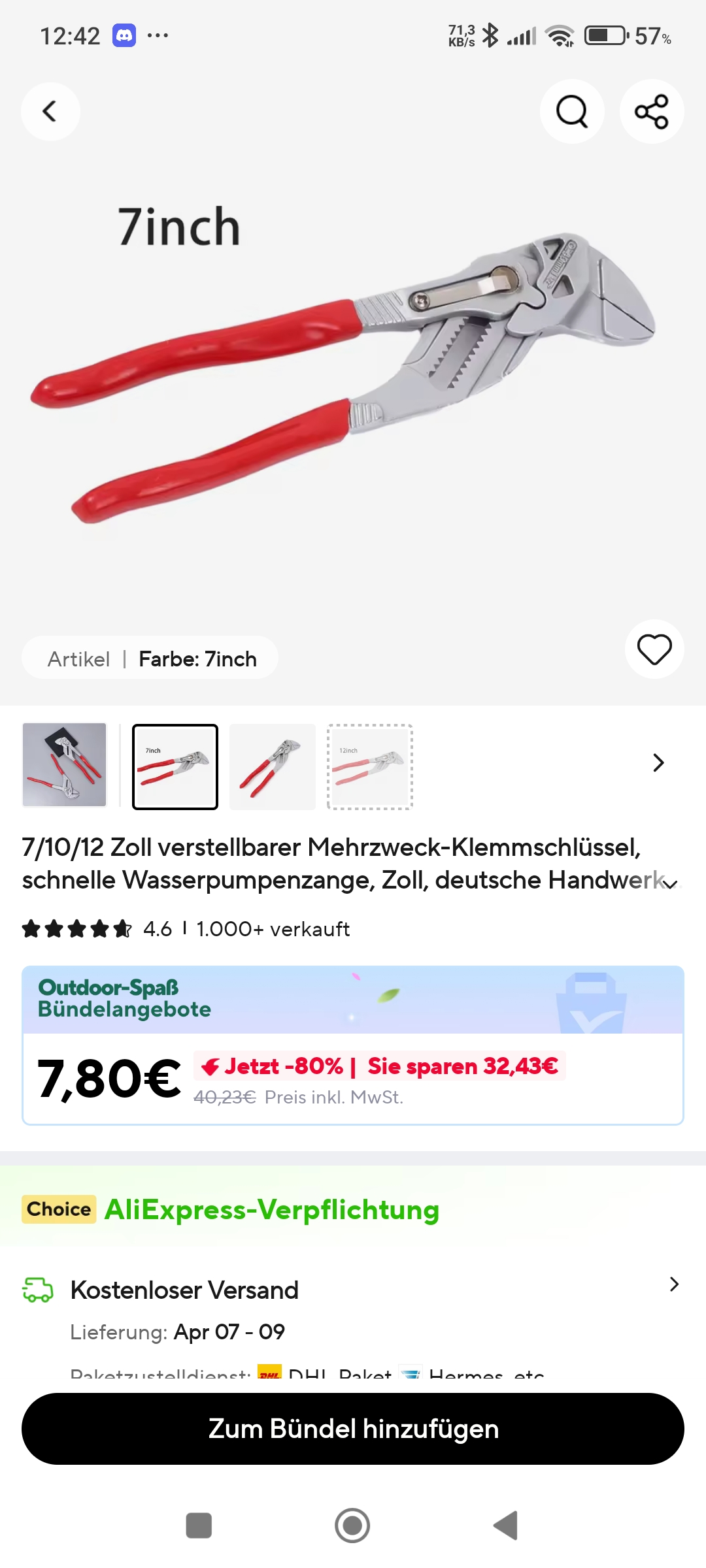Screen dimensions: 706x1568
Task: Go to the system home screen
Action: pos(352,1526)
